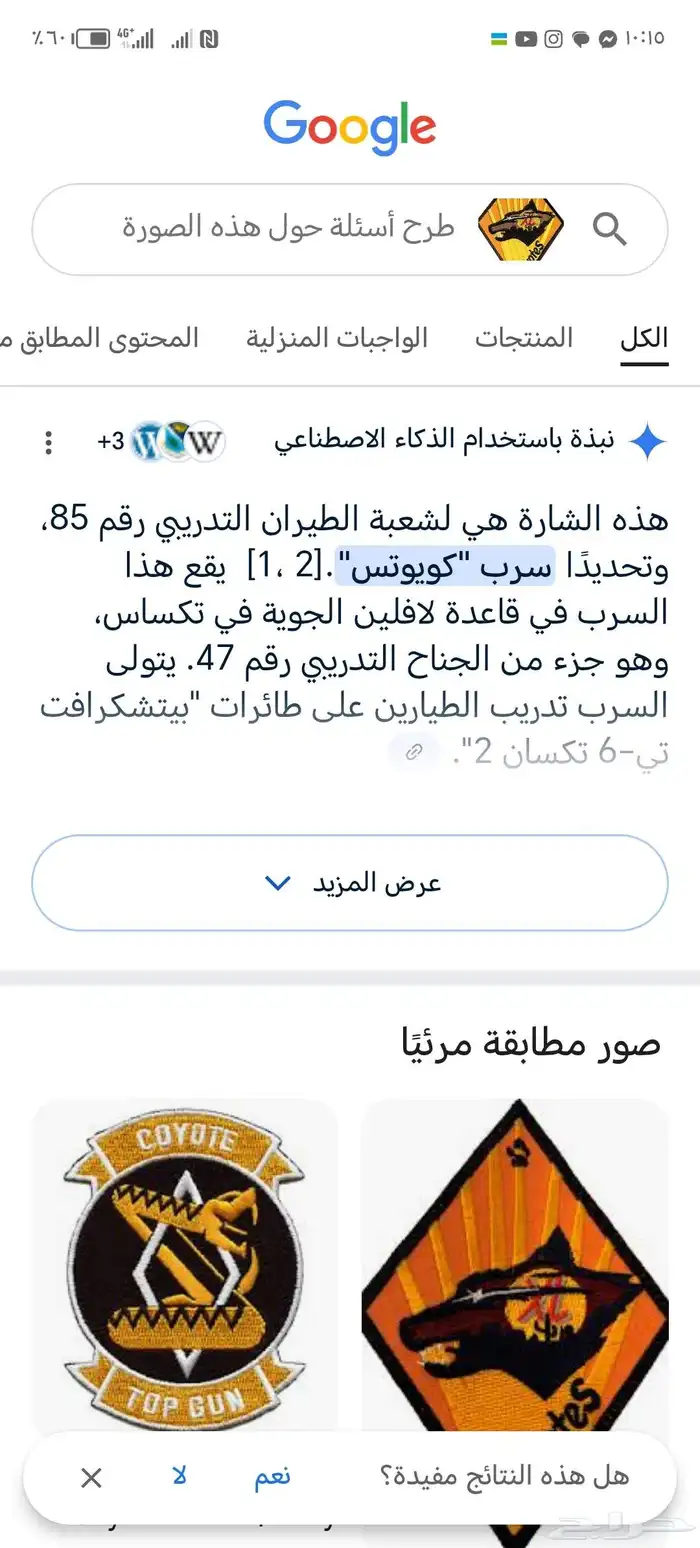
Task: Switch to the المنتجات tab
Action: pyautogui.click(x=524, y=338)
